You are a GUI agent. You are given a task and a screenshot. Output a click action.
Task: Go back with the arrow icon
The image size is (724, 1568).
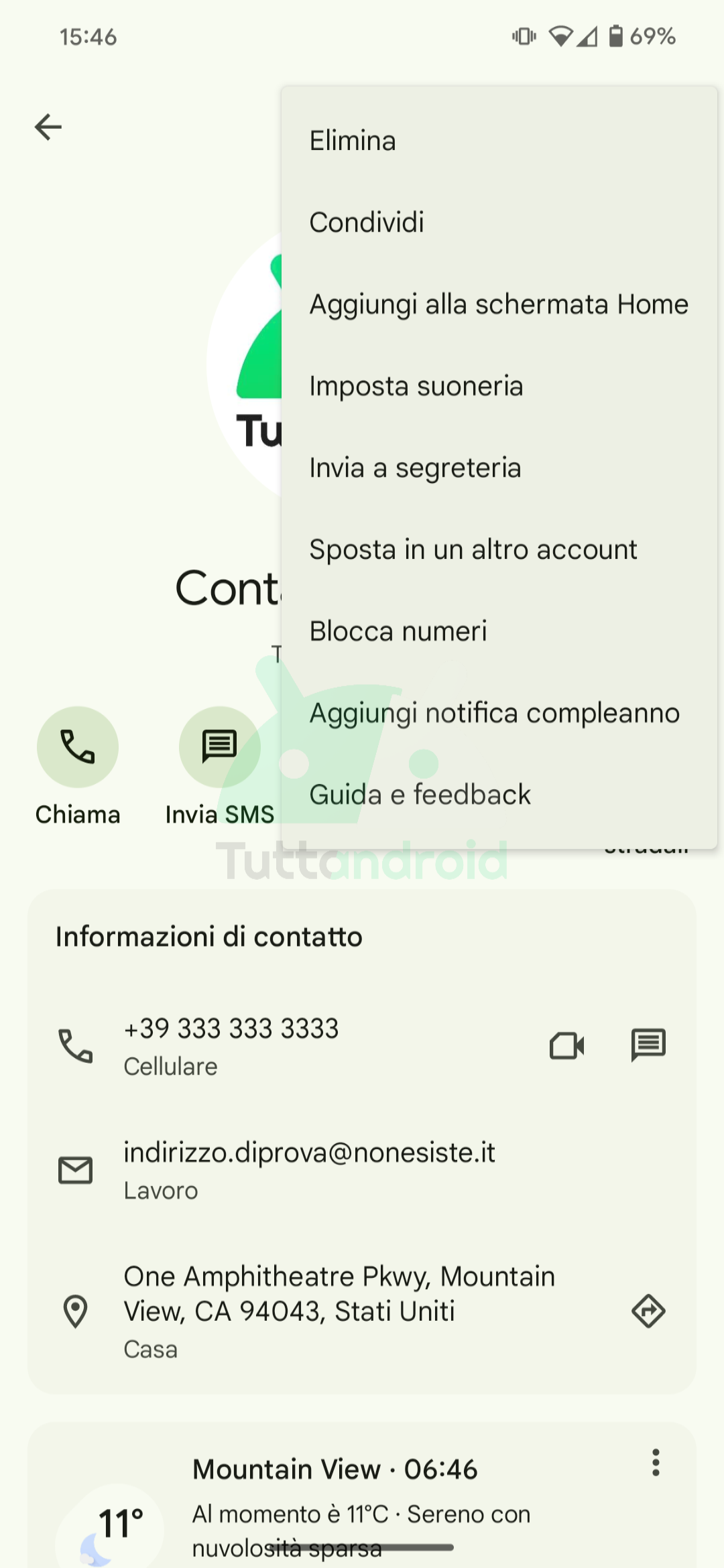tap(48, 127)
